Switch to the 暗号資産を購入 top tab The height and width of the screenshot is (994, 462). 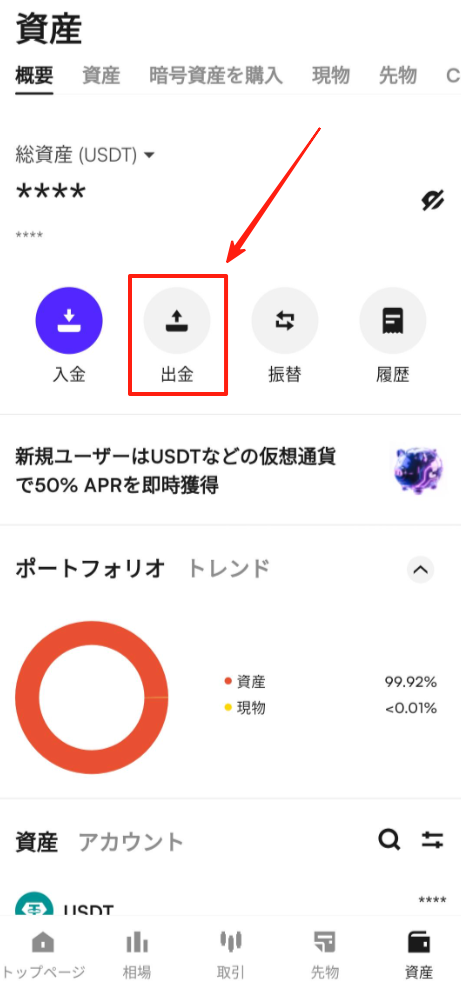[x=215, y=75]
